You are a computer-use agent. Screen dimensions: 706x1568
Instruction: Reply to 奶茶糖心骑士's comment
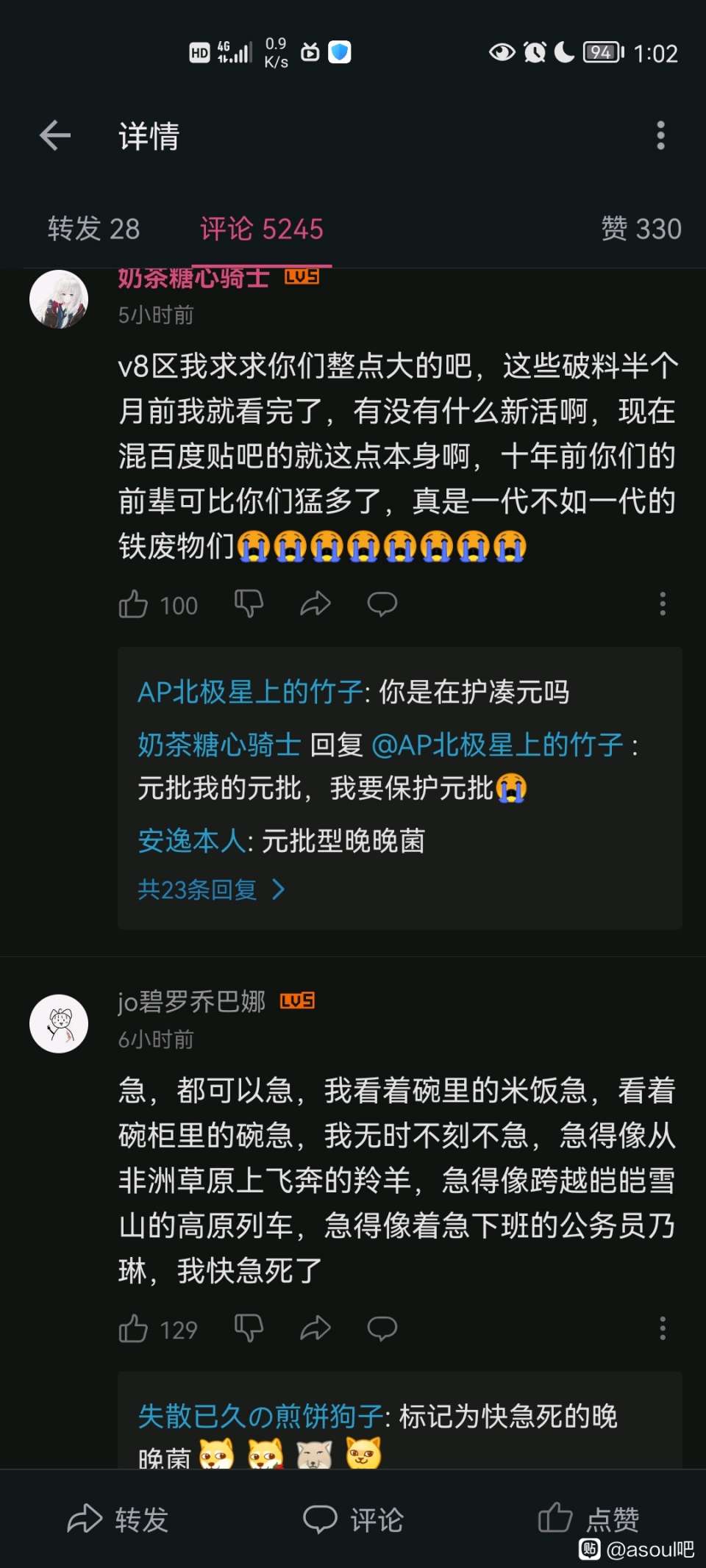382,604
